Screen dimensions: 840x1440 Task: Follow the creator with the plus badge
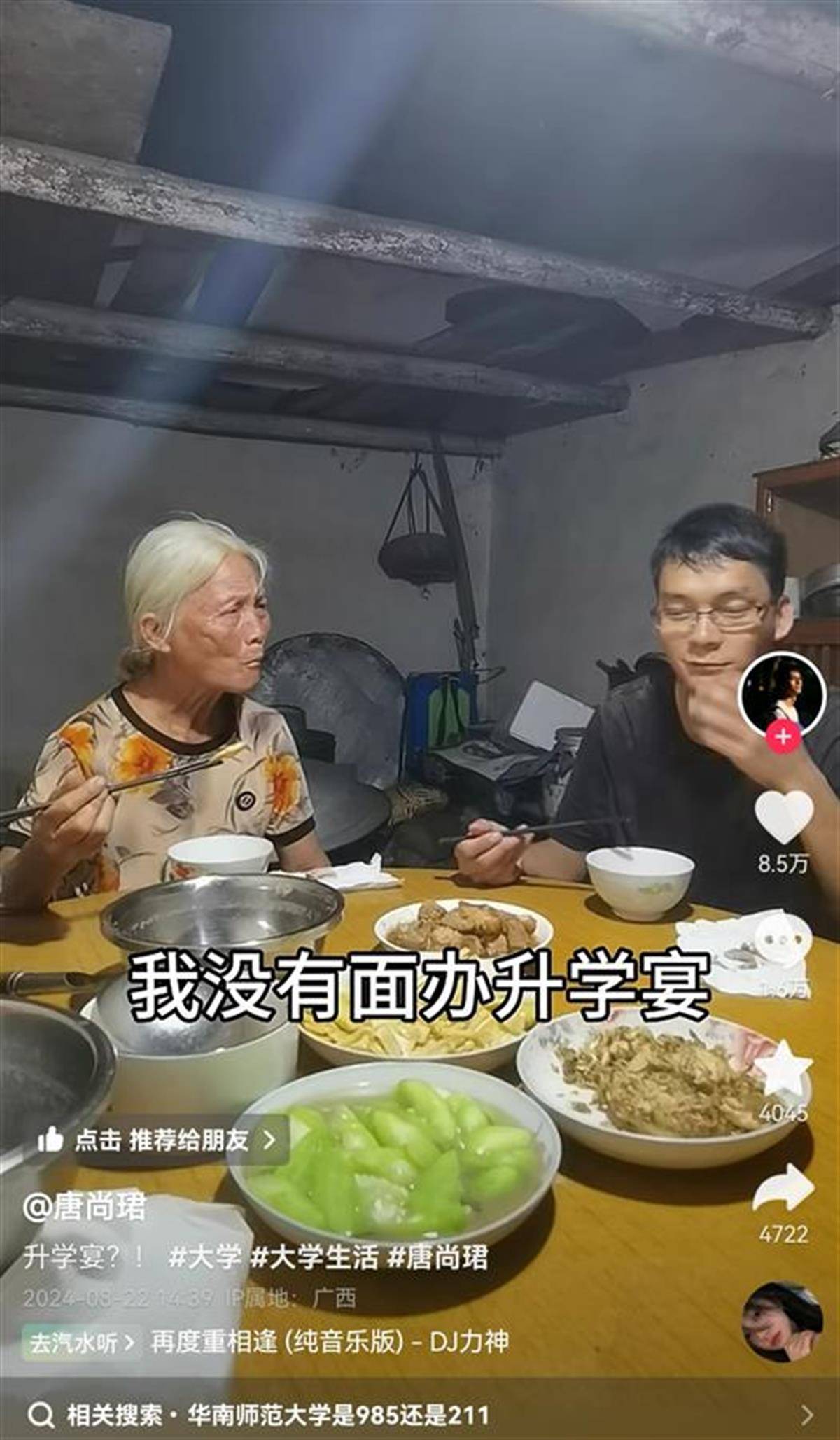783,736
